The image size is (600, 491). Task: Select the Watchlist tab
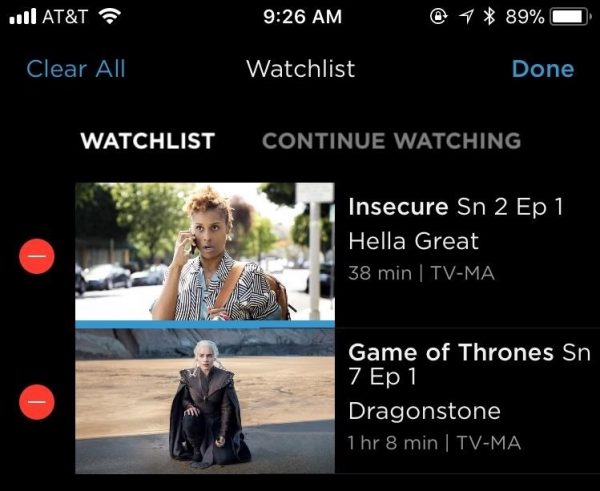[147, 140]
